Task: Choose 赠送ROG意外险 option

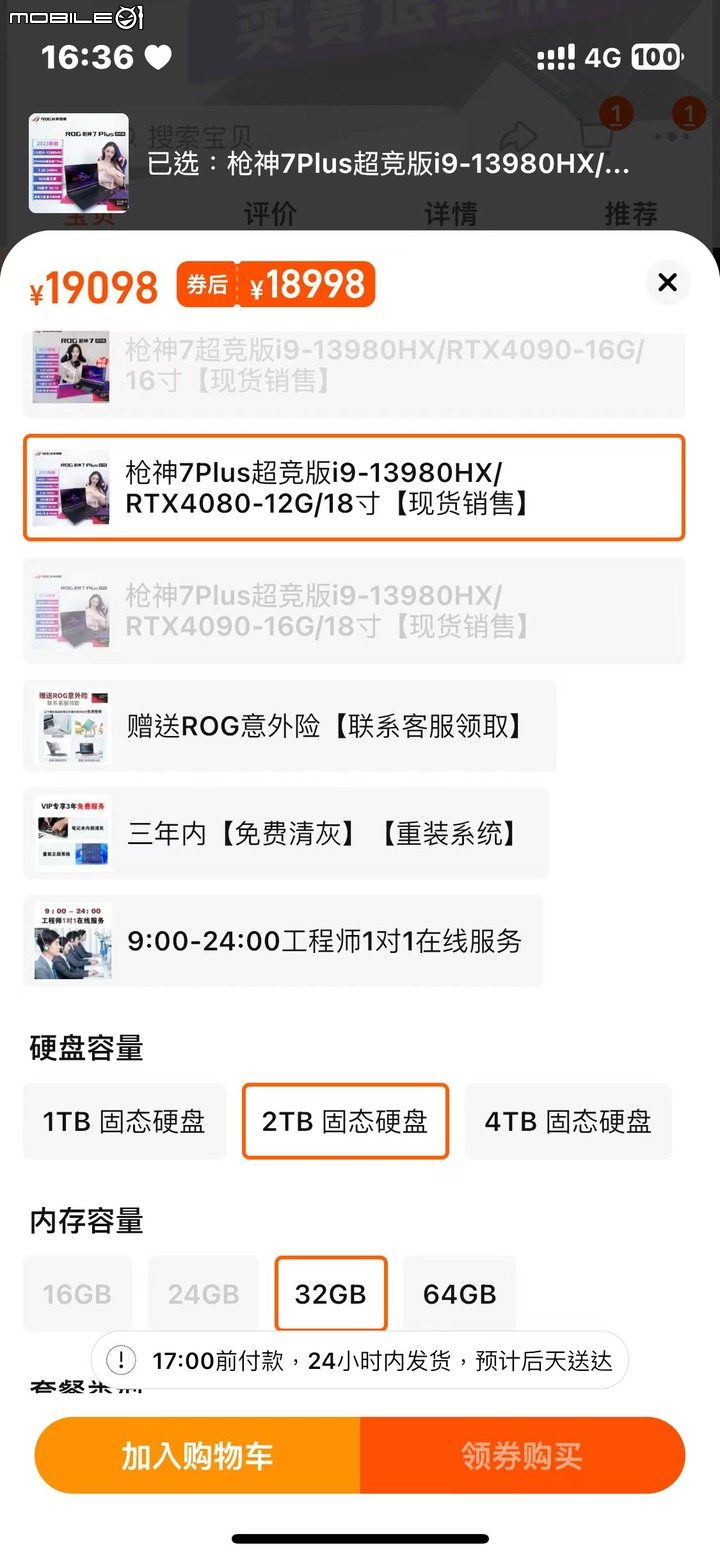Action: click(290, 726)
